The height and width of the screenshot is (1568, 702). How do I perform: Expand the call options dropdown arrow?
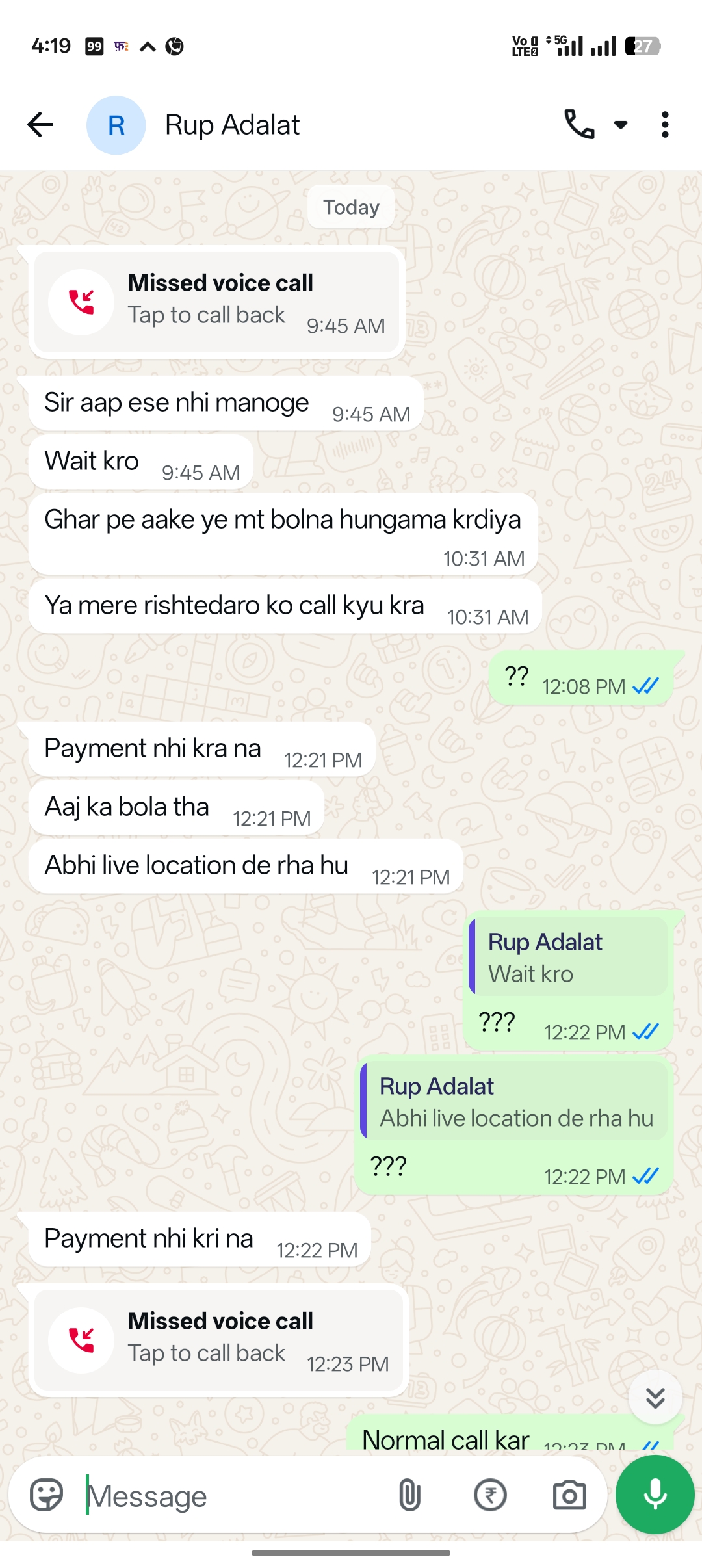(621, 125)
